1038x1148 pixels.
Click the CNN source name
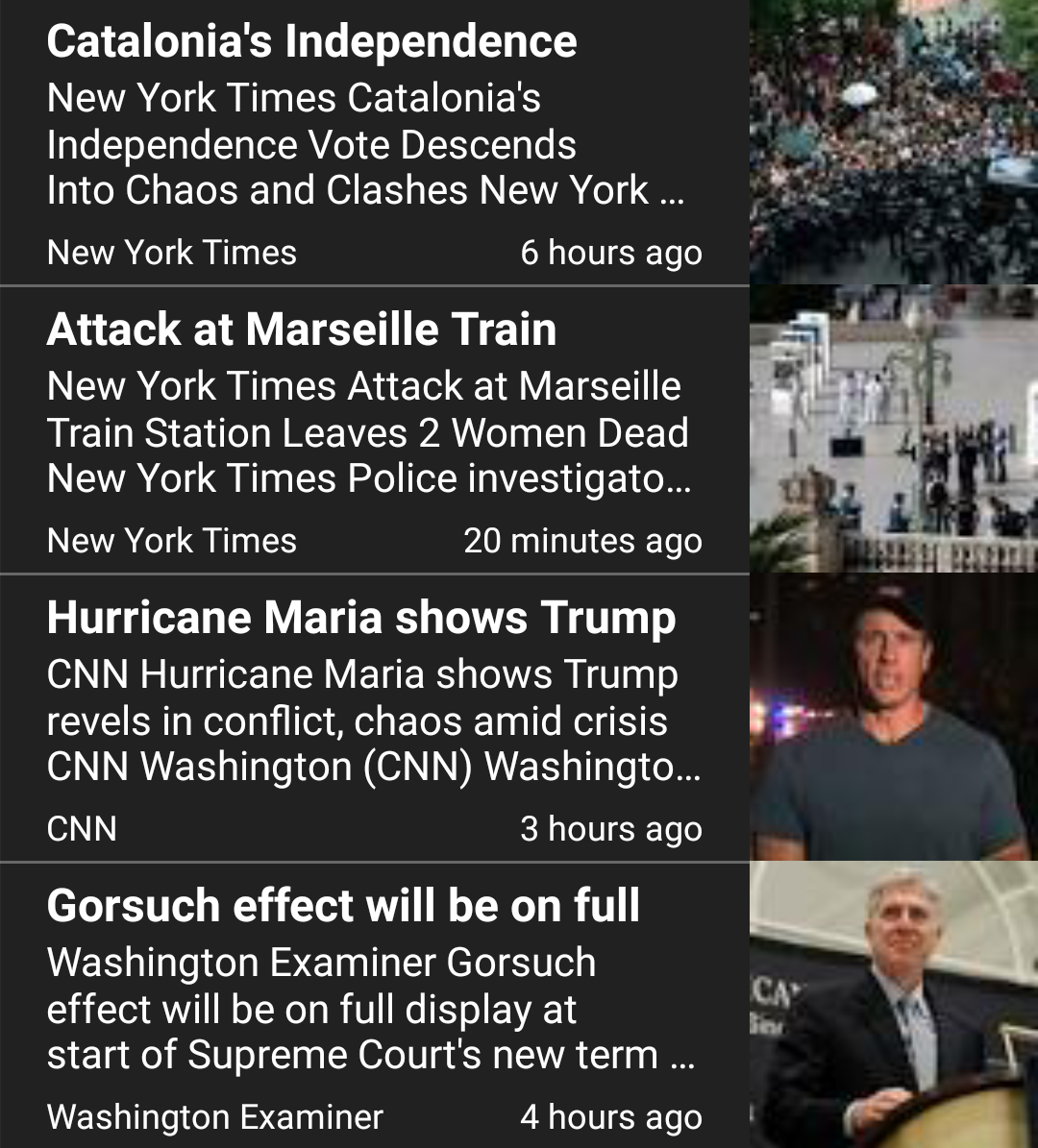(x=82, y=828)
